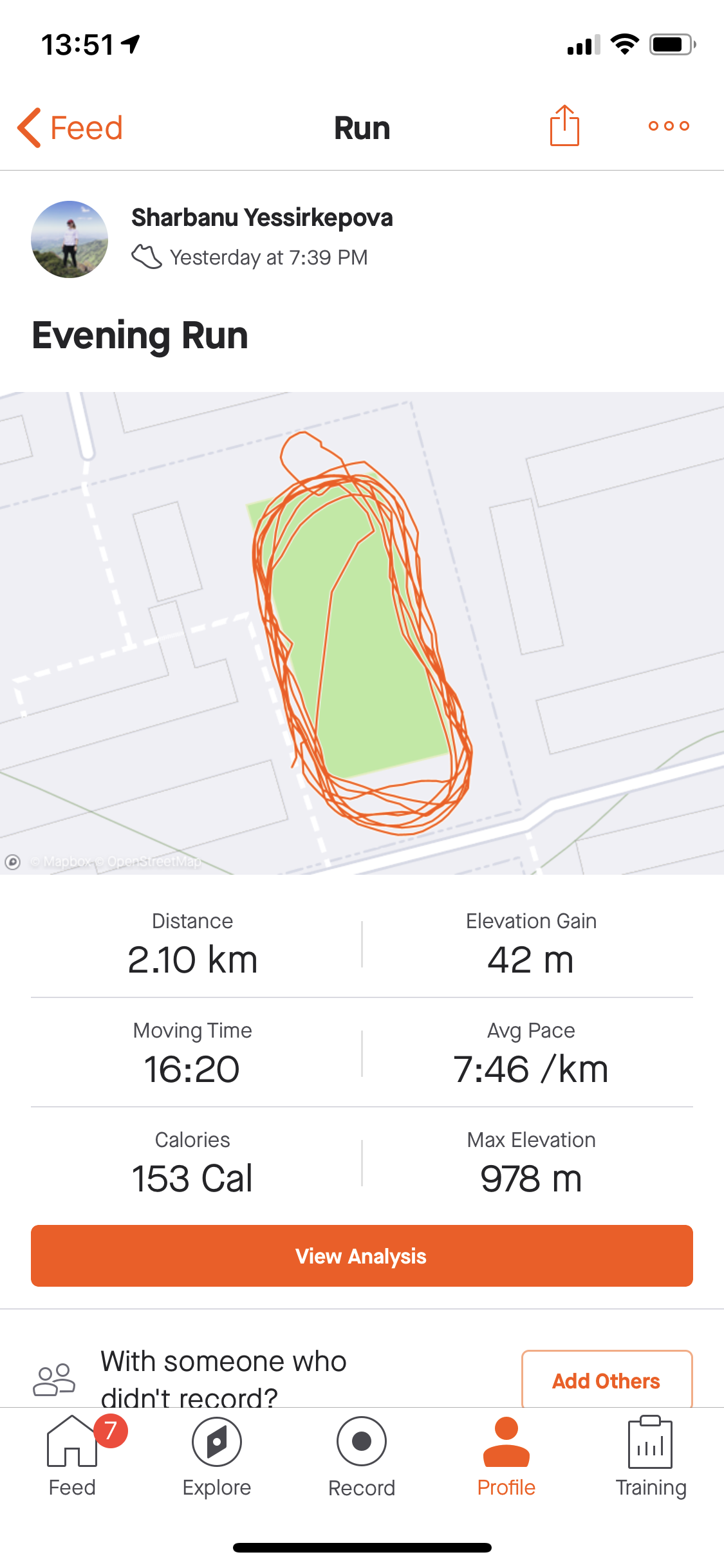Go back to Feed
724x1568 pixels.
point(70,127)
